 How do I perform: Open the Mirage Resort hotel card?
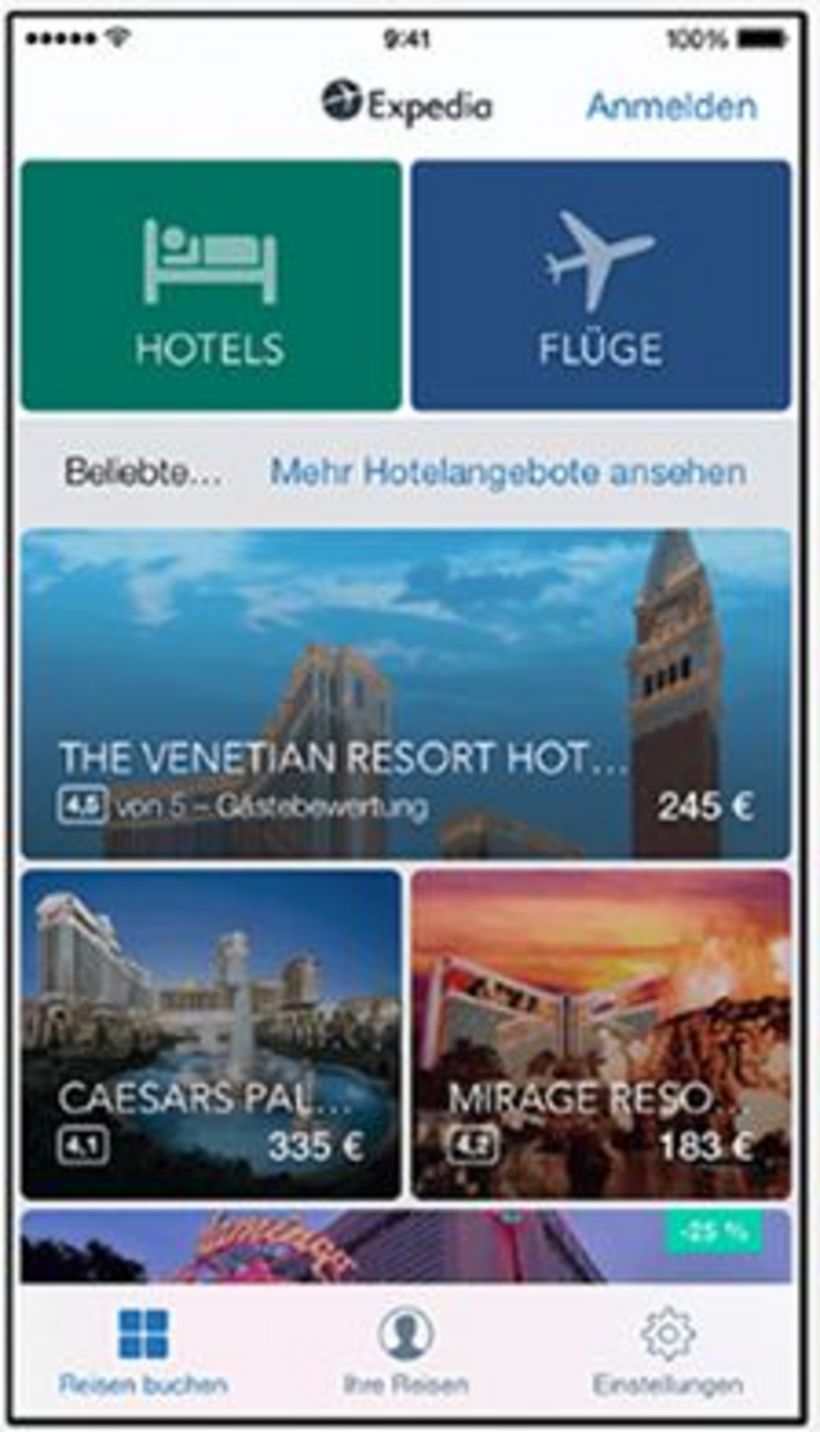pos(600,1033)
